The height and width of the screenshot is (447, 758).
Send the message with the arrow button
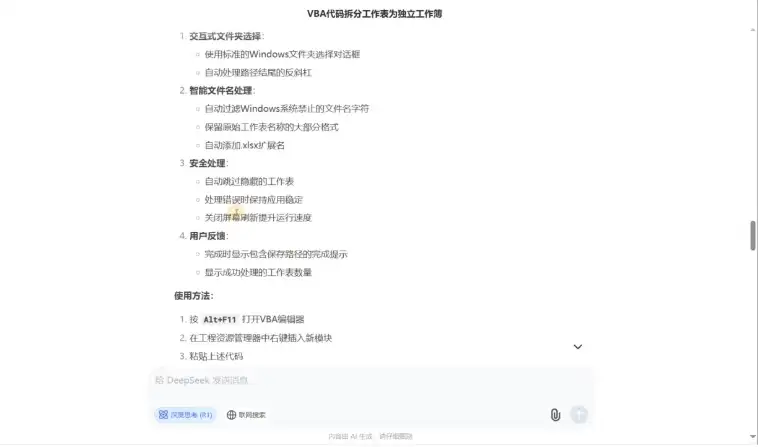pyautogui.click(x=579, y=414)
